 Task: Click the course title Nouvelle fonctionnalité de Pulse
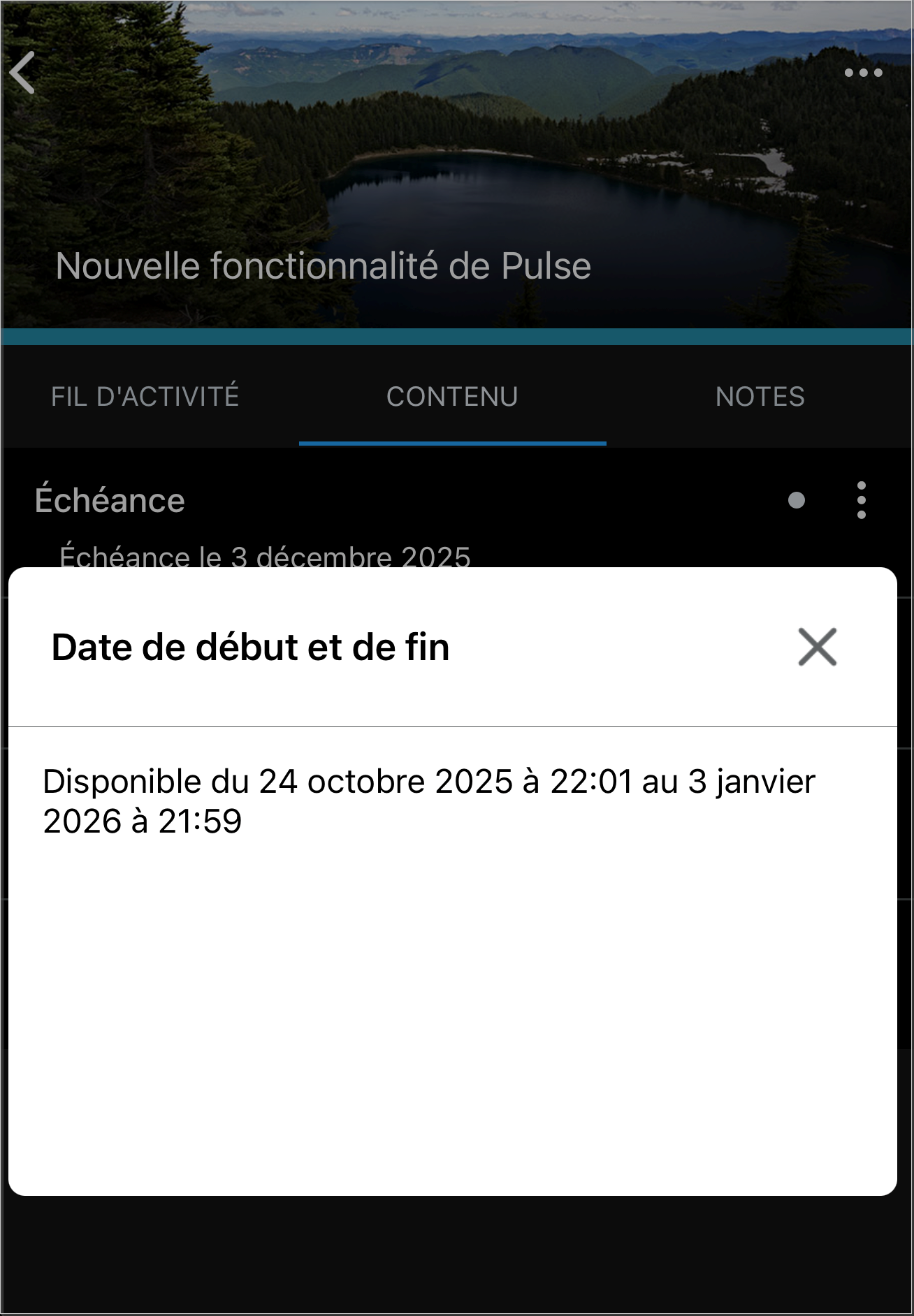pos(323,266)
